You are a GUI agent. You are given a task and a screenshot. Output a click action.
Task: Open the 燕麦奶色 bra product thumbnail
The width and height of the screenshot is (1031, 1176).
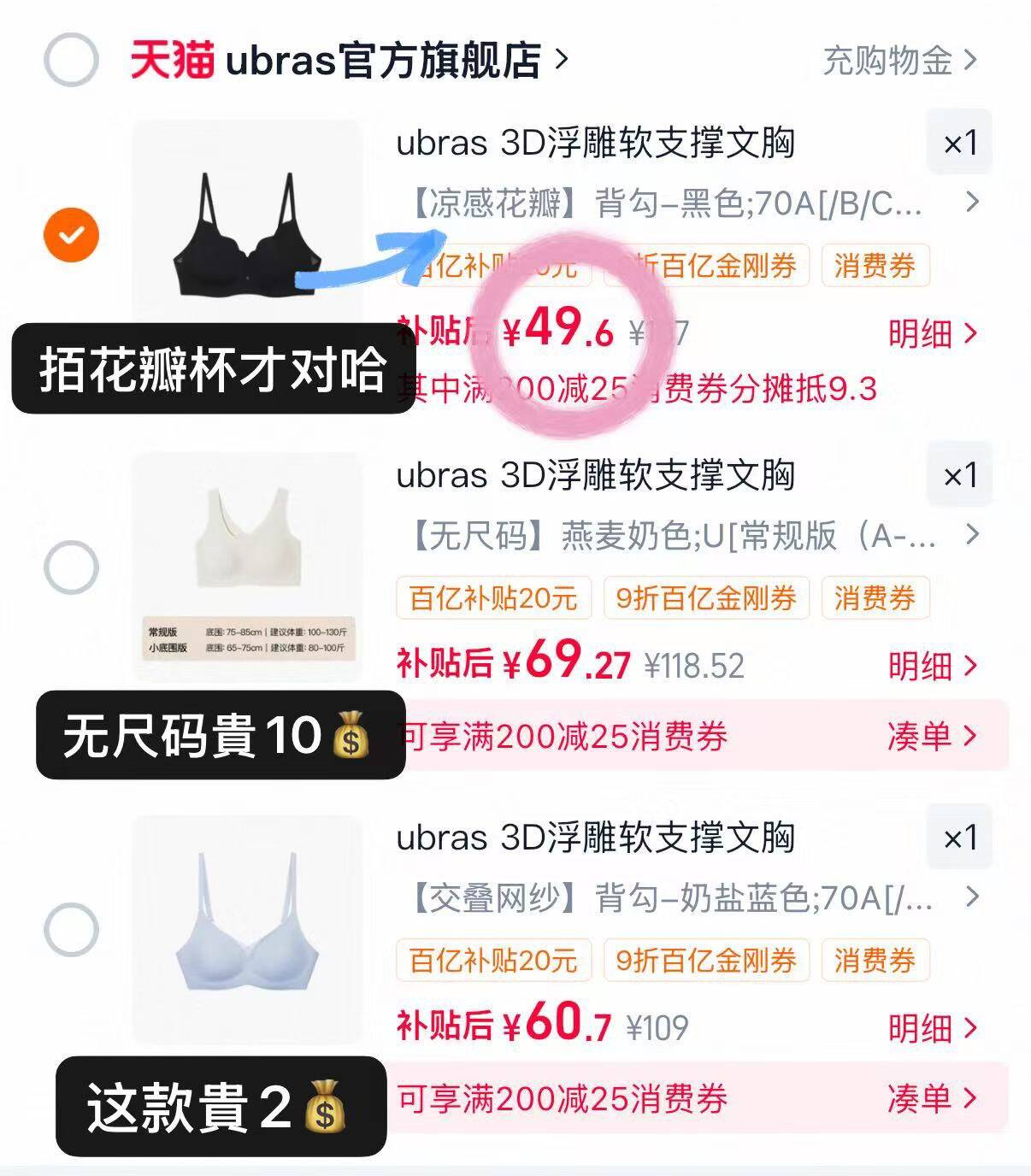248,567
